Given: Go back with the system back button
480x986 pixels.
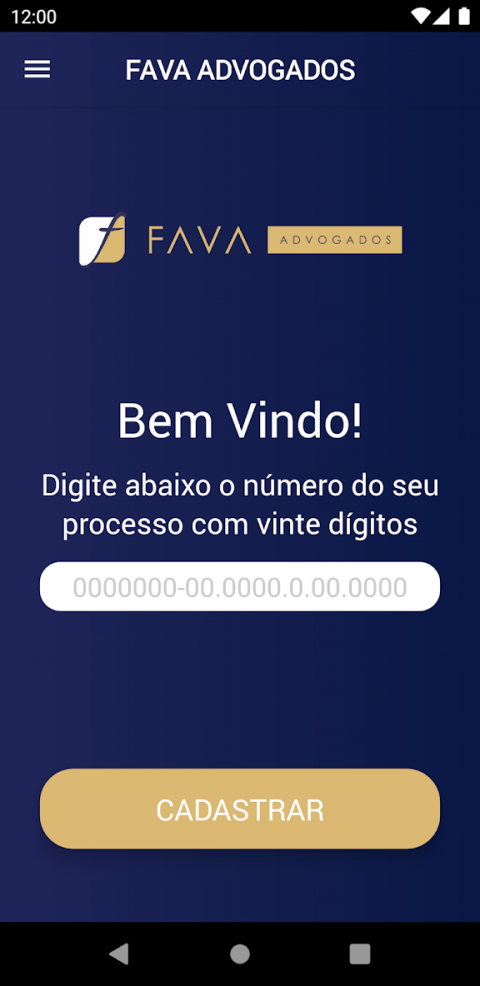Looking at the screenshot, I should (x=120, y=954).
